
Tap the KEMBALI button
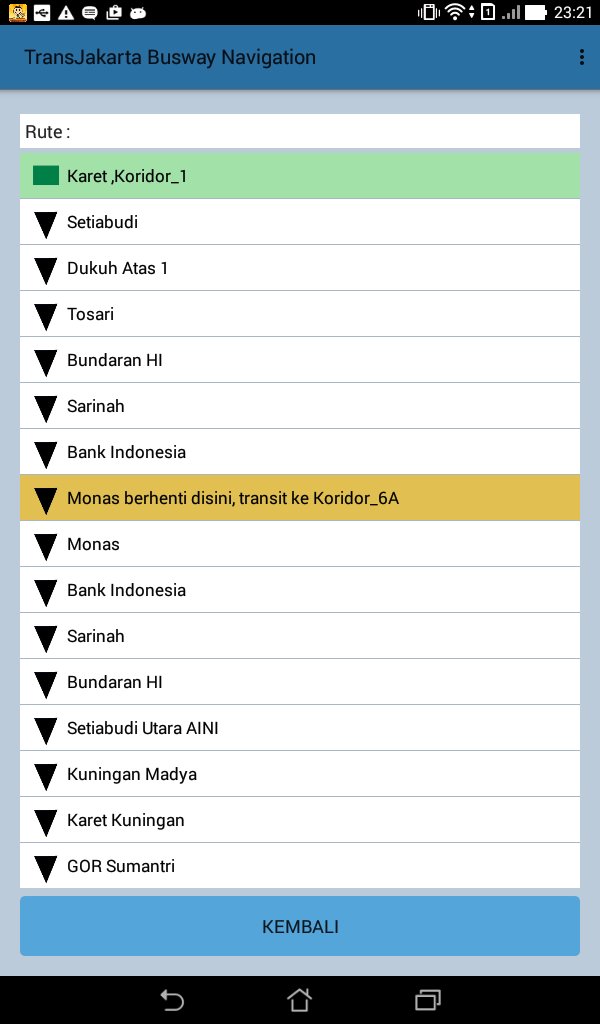pyautogui.click(x=300, y=926)
